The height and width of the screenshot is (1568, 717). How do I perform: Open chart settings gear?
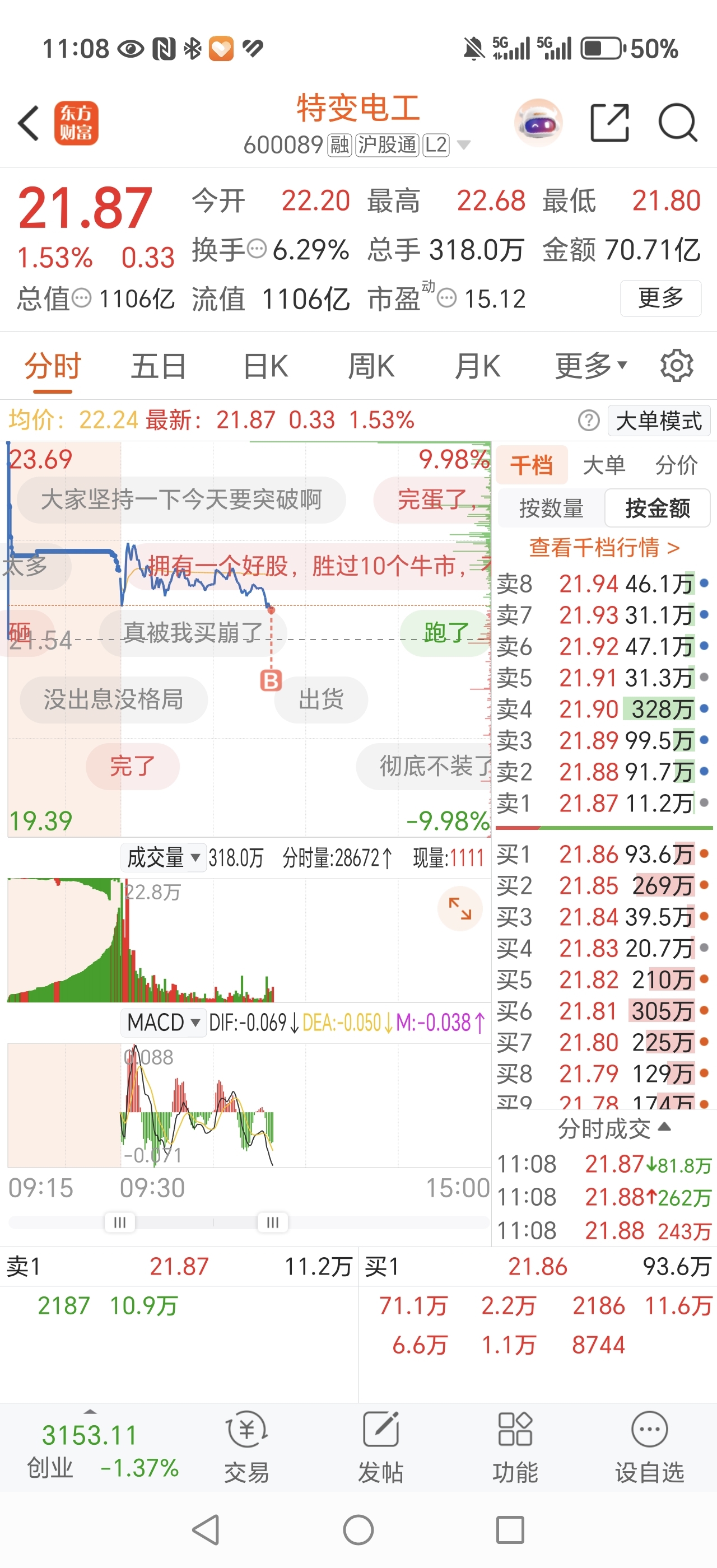(x=677, y=366)
